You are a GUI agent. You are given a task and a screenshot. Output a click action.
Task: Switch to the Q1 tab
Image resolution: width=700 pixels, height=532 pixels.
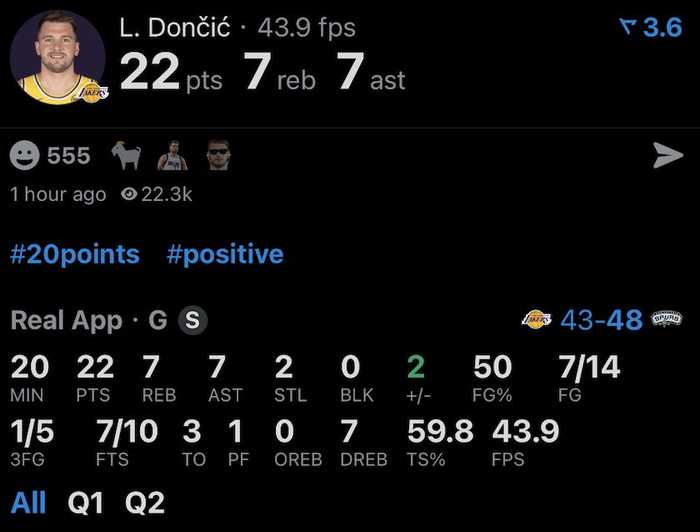pyautogui.click(x=85, y=502)
